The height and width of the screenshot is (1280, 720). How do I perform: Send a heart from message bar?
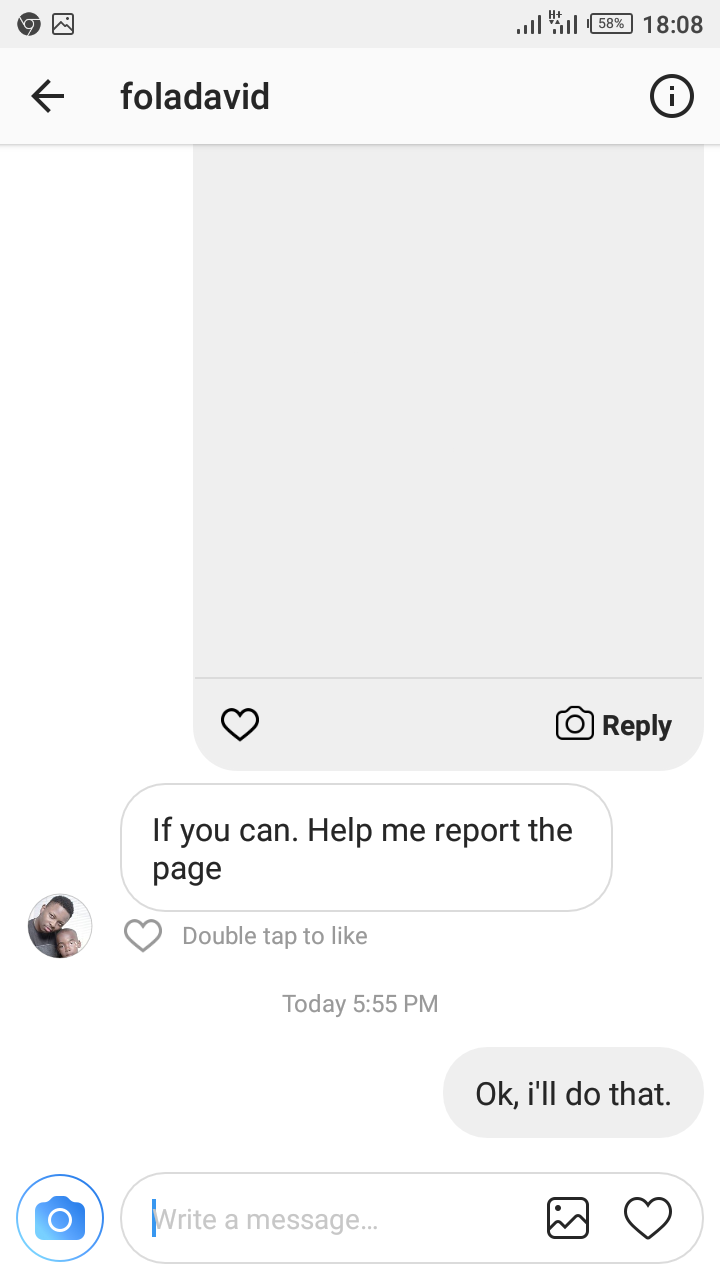point(648,1219)
